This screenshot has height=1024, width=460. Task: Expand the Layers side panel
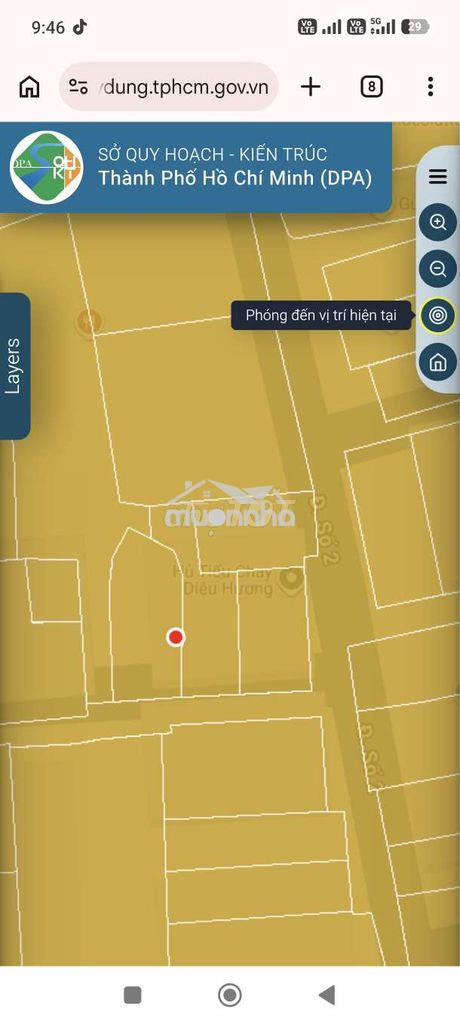pyautogui.click(x=14, y=366)
